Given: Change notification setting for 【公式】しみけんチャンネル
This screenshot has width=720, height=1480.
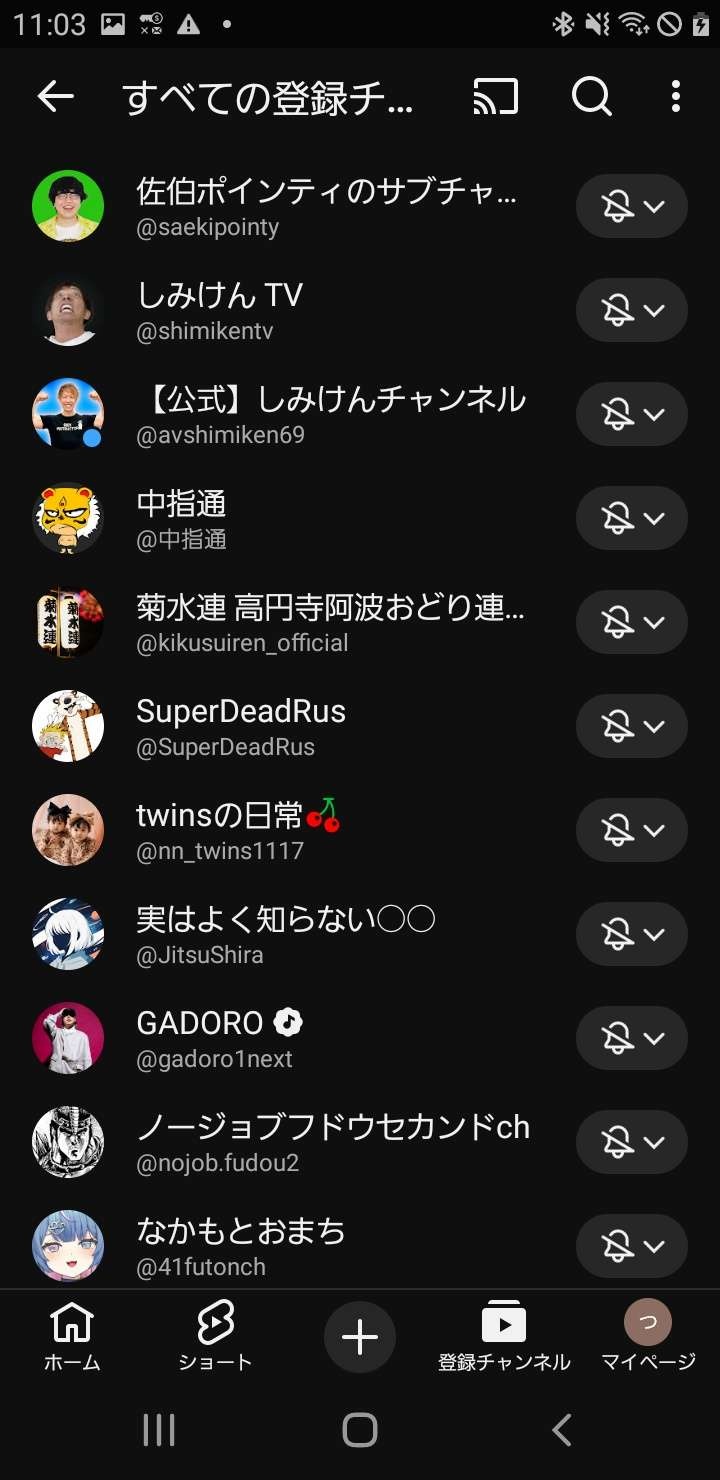Looking at the screenshot, I should coord(632,414).
